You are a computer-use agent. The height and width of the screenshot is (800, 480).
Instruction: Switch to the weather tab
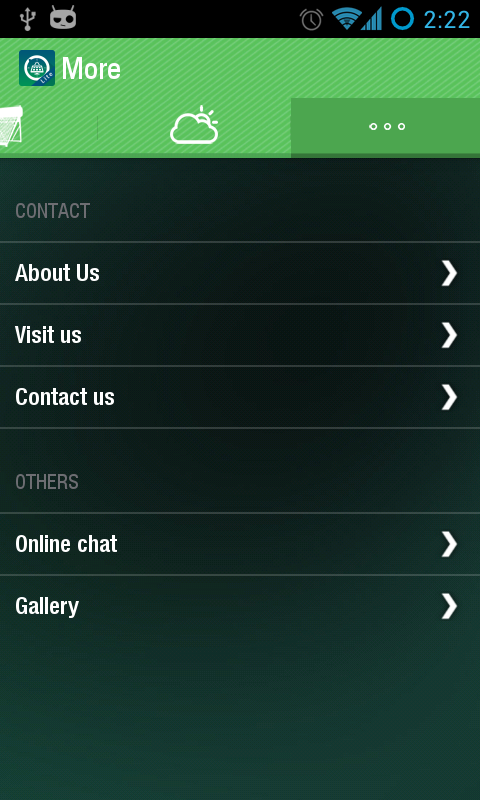coord(194,127)
